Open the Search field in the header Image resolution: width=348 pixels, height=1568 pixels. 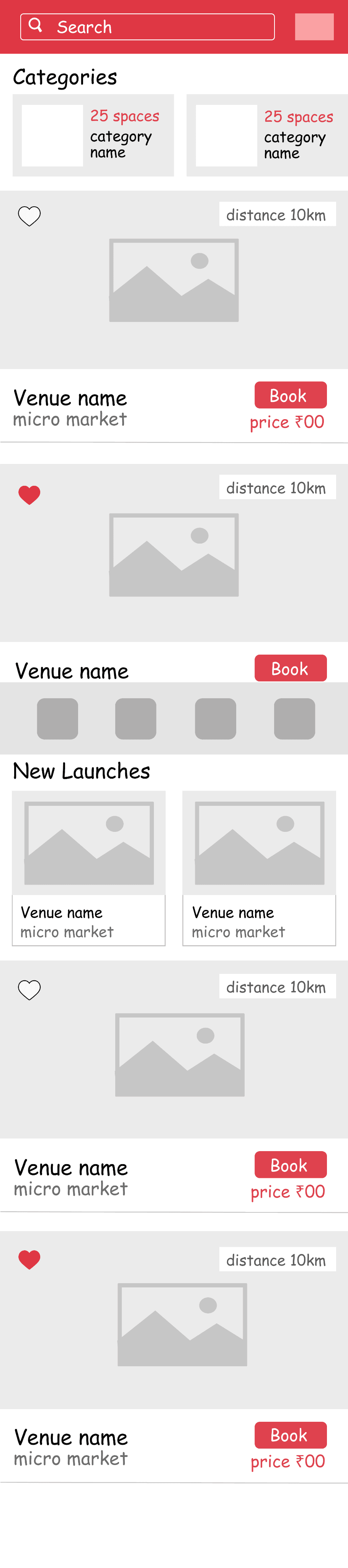pyautogui.click(x=147, y=27)
